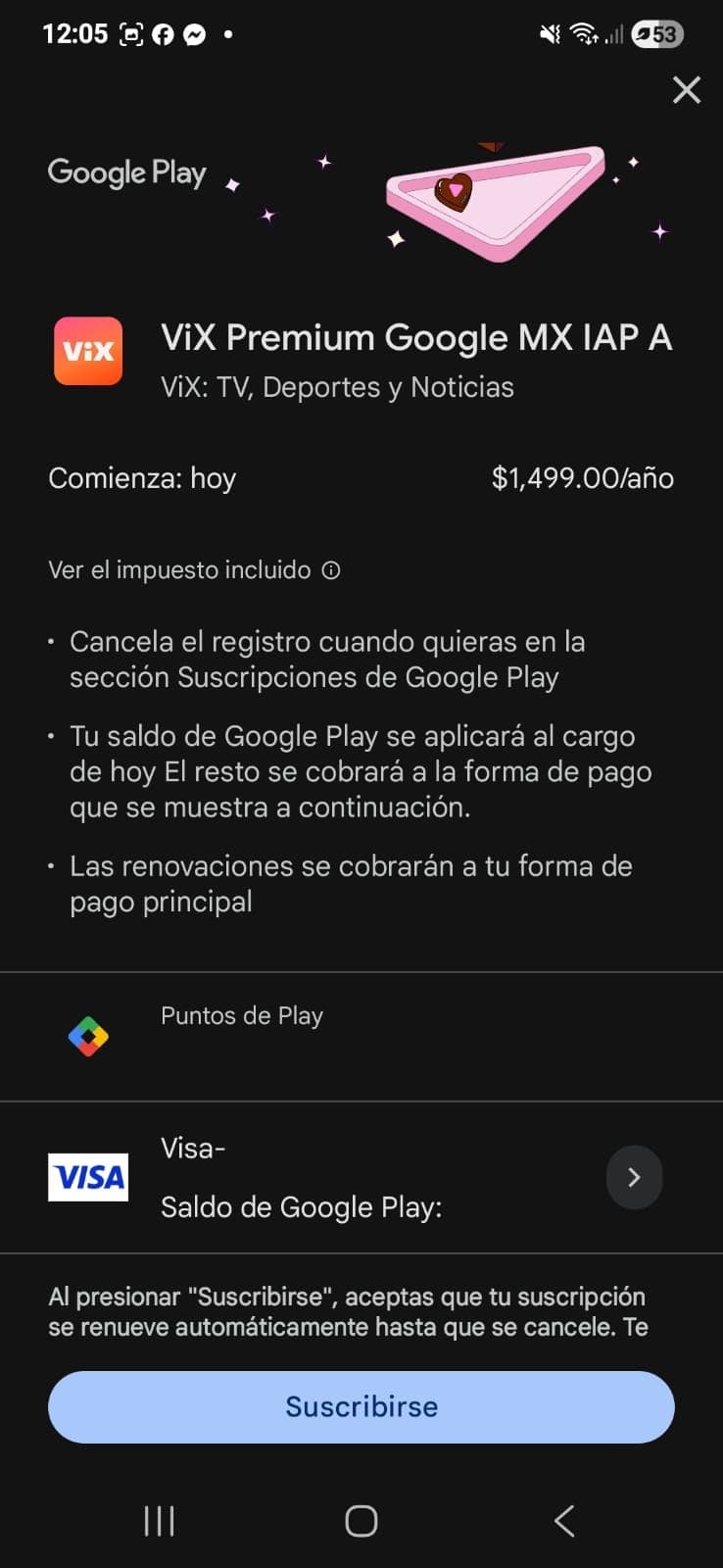Tap the Google Play logo
The height and width of the screenshot is (1568, 723).
[x=126, y=172]
